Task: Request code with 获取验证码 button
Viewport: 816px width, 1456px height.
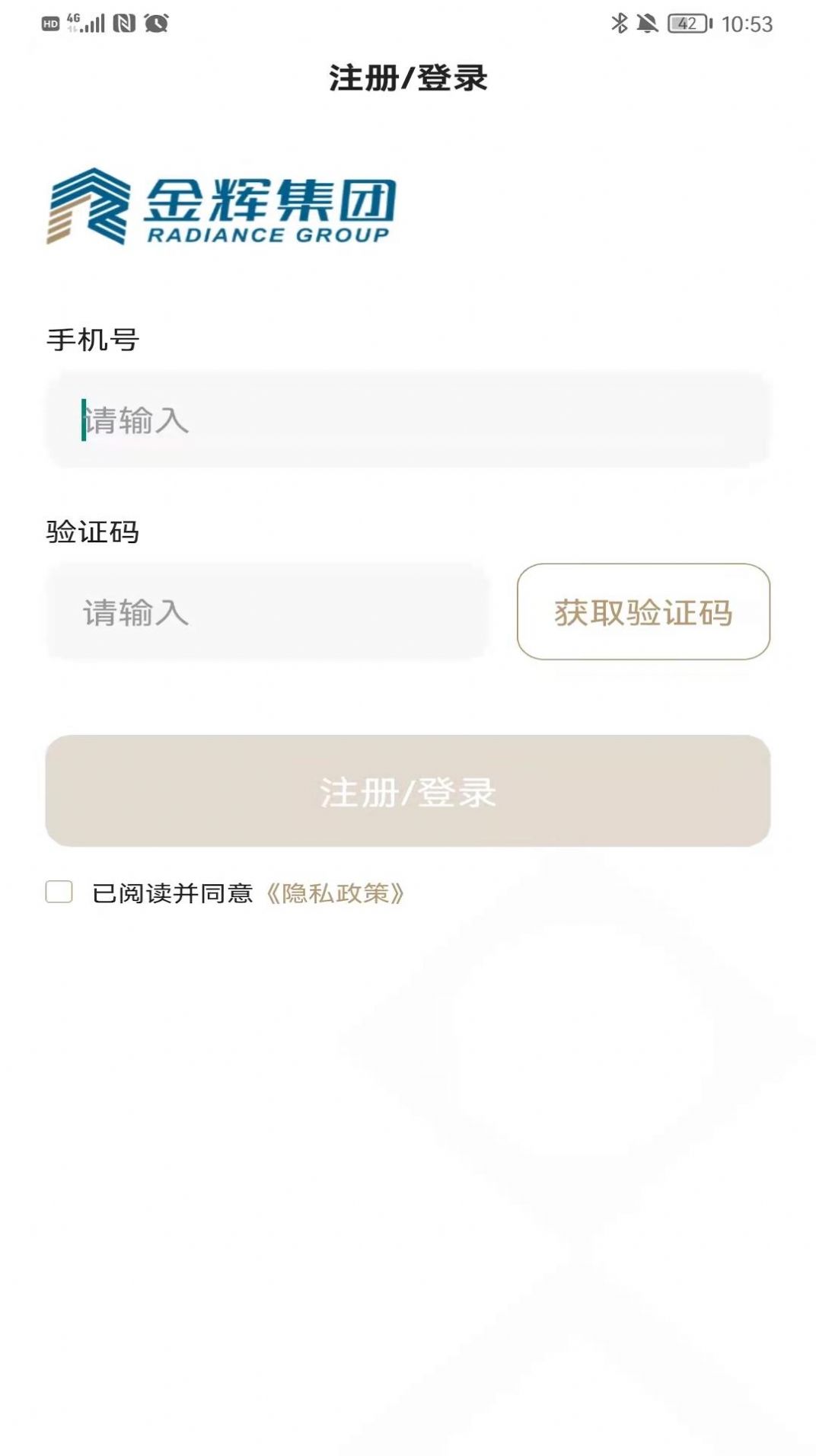Action: (x=643, y=611)
